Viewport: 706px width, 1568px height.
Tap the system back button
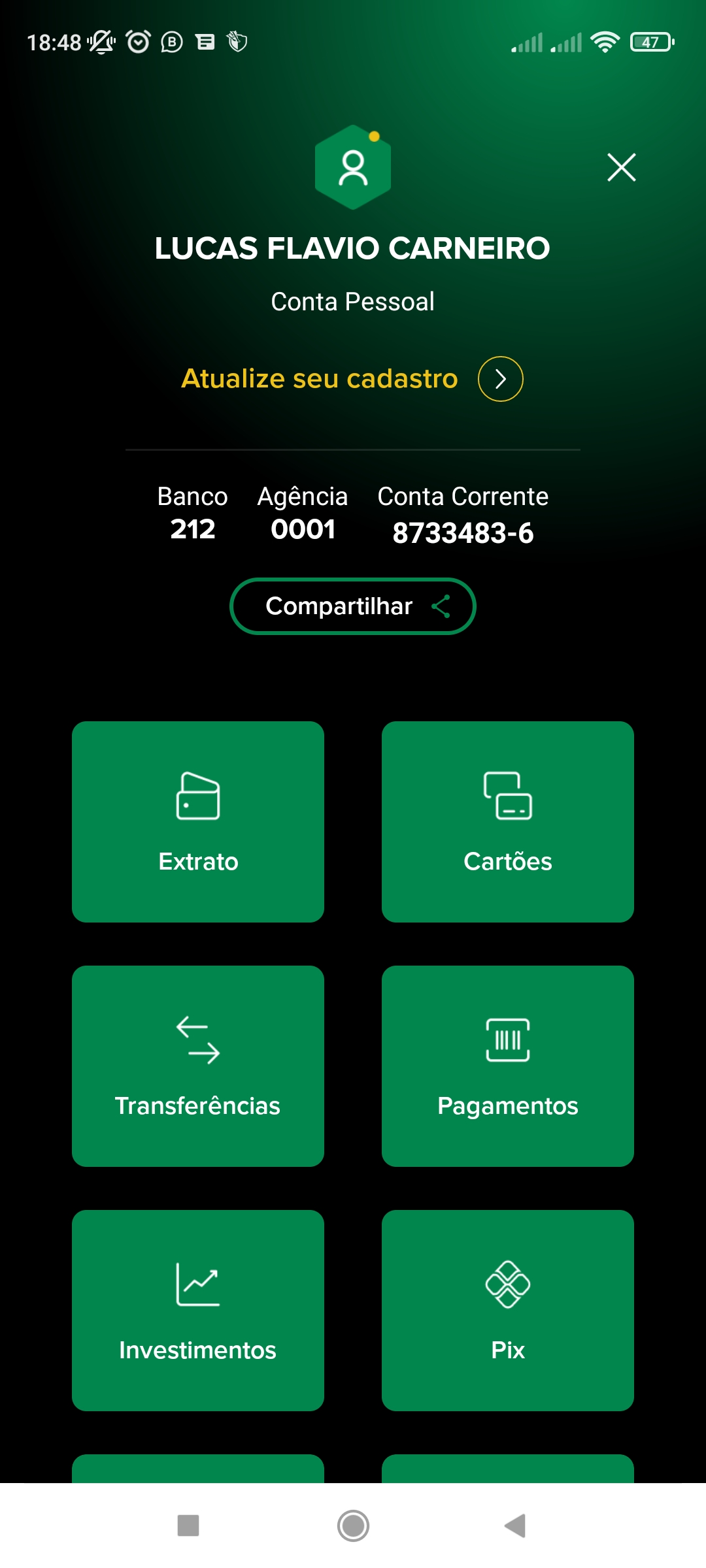(515, 1526)
